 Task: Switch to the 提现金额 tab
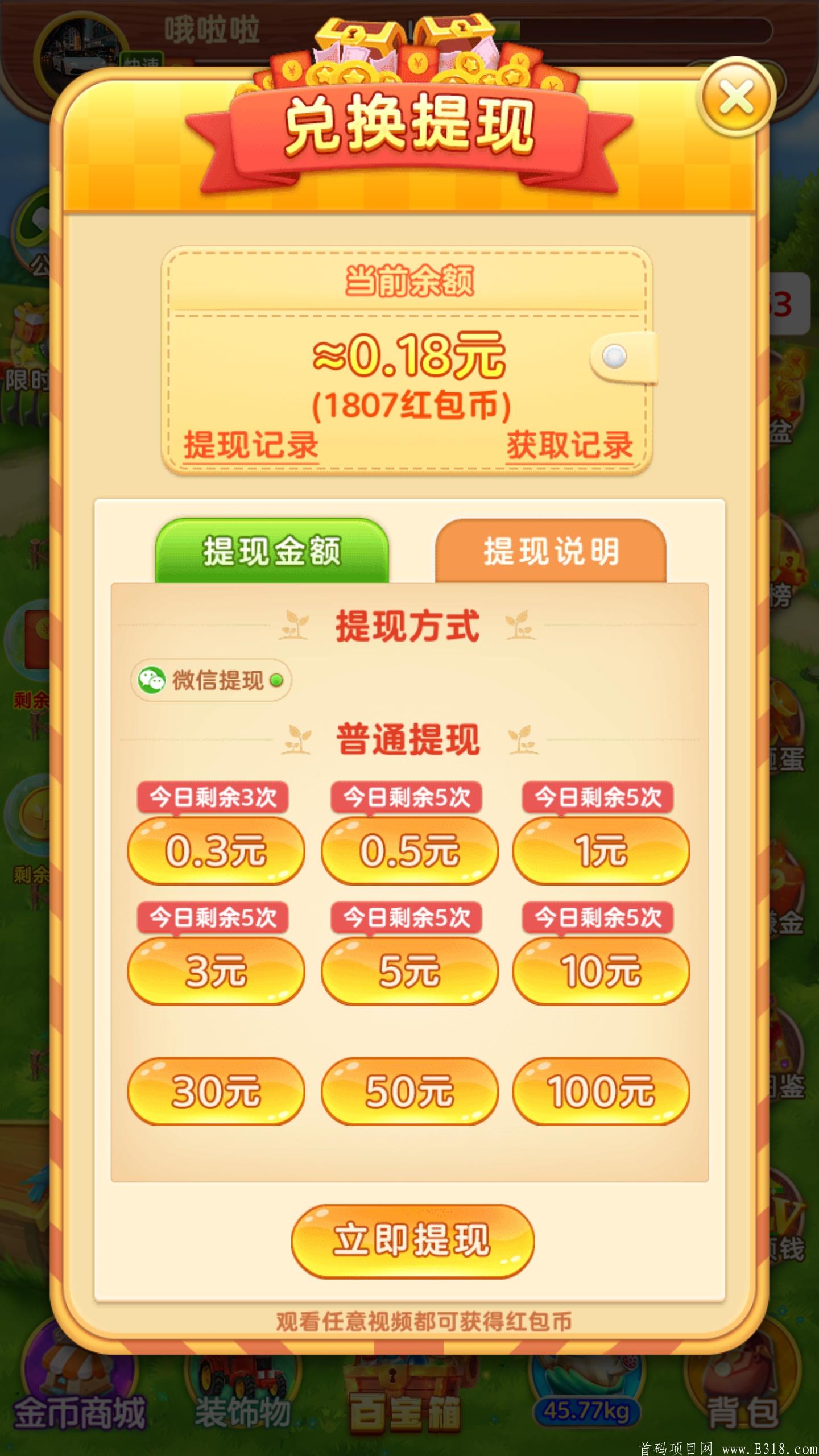tap(272, 551)
